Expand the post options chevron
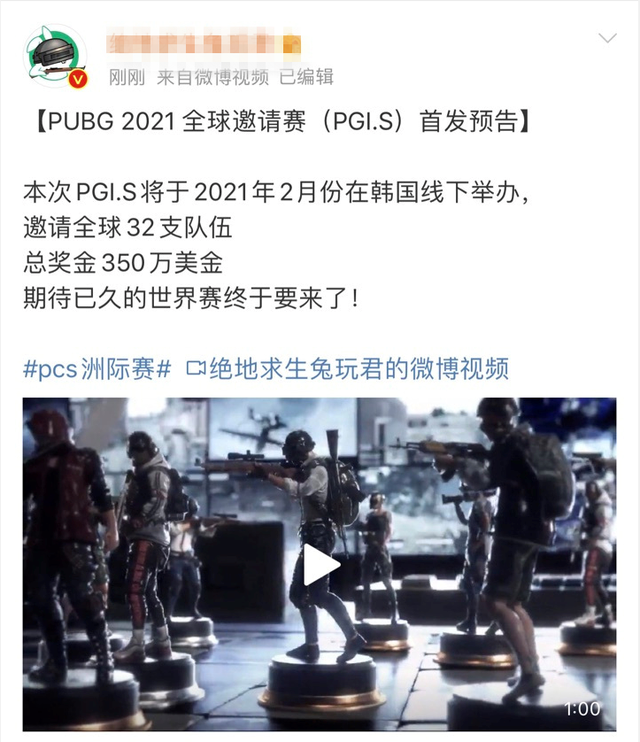The width and height of the screenshot is (640, 742). pos(607,39)
